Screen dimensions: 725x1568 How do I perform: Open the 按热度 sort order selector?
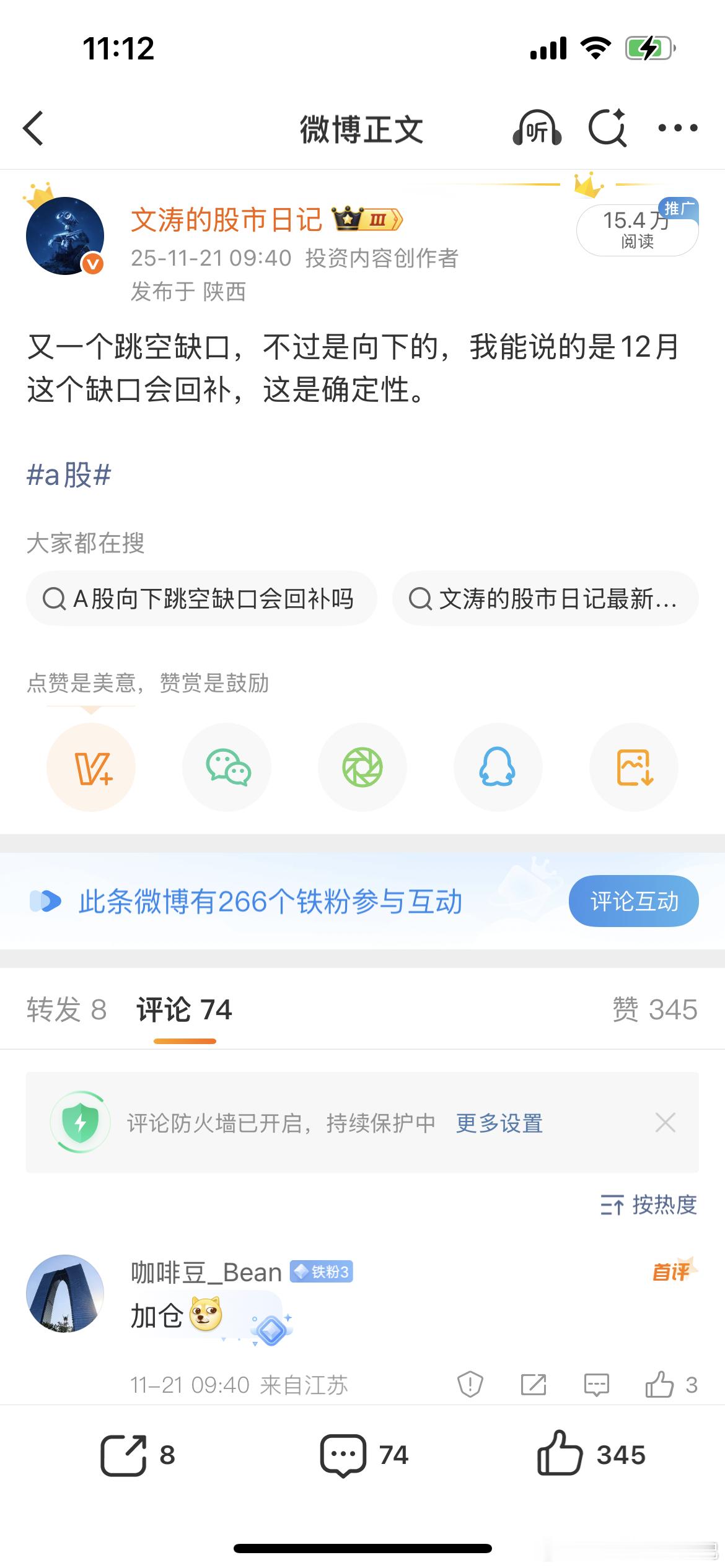pyautogui.click(x=650, y=1203)
